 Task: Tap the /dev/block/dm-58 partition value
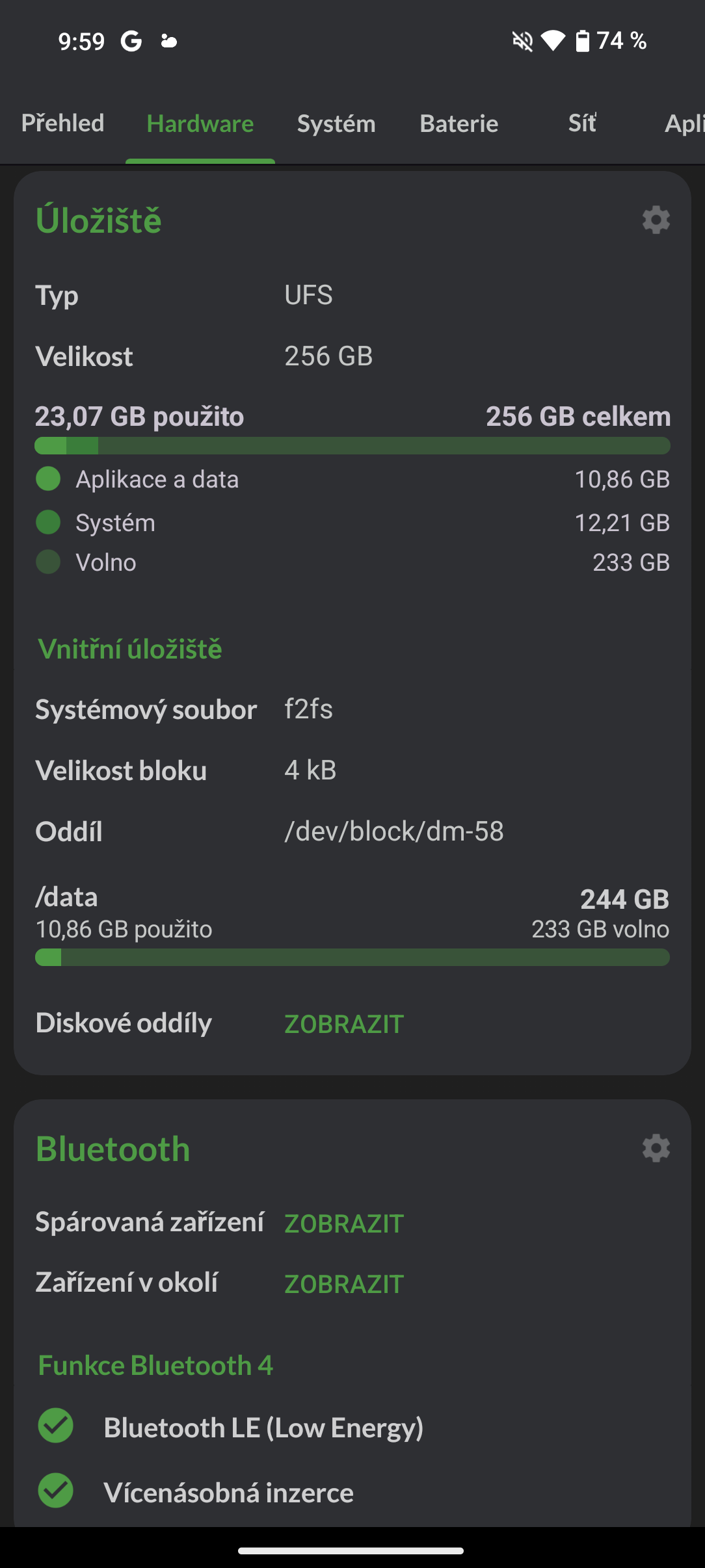(x=393, y=831)
